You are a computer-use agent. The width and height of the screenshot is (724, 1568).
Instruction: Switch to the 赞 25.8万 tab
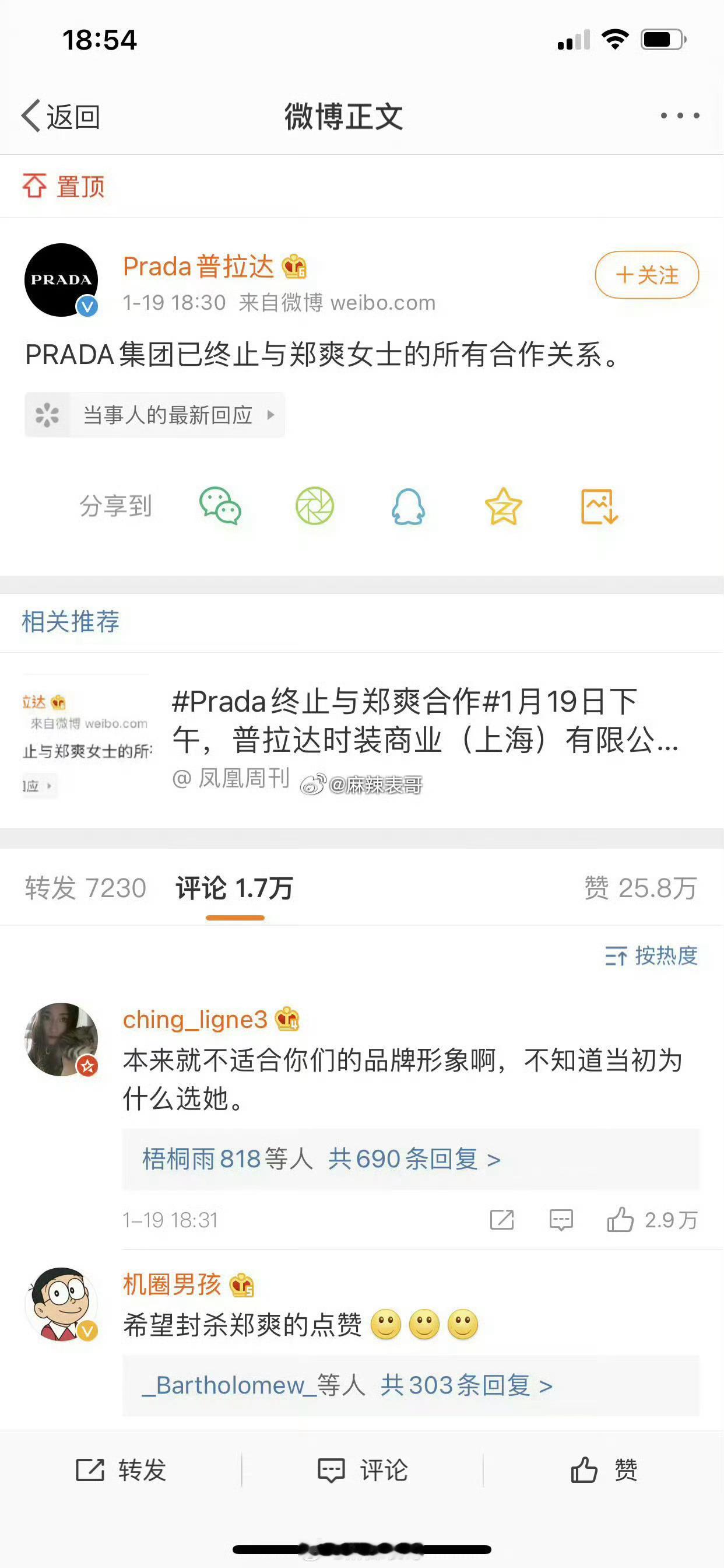click(x=641, y=888)
